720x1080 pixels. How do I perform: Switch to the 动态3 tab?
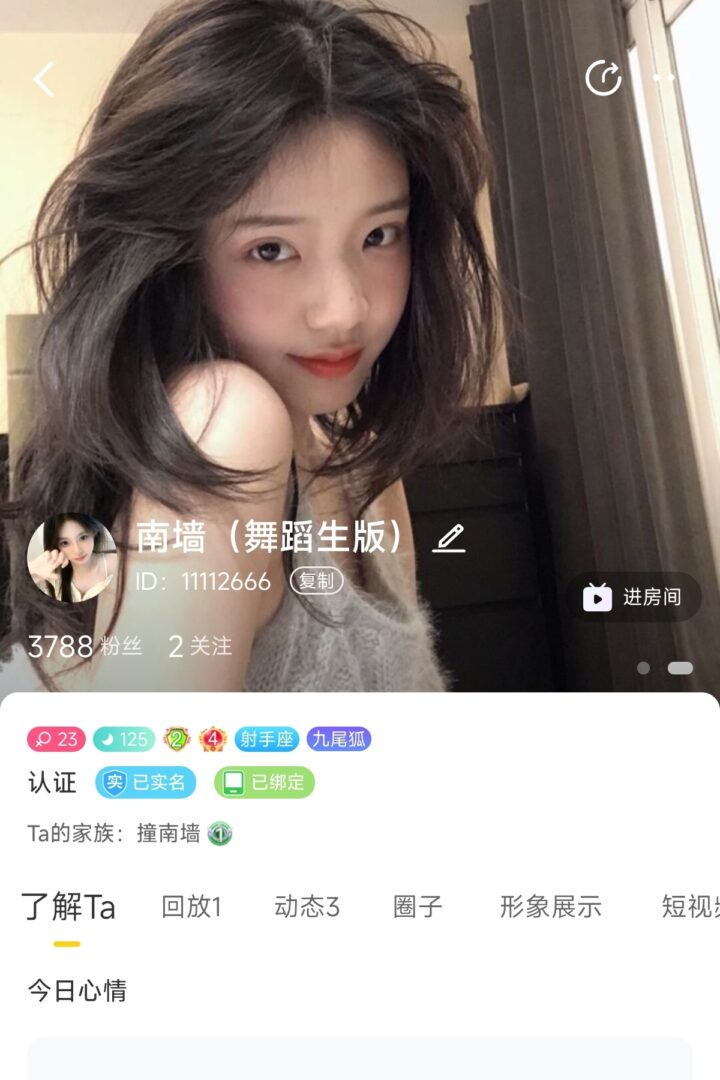[307, 907]
